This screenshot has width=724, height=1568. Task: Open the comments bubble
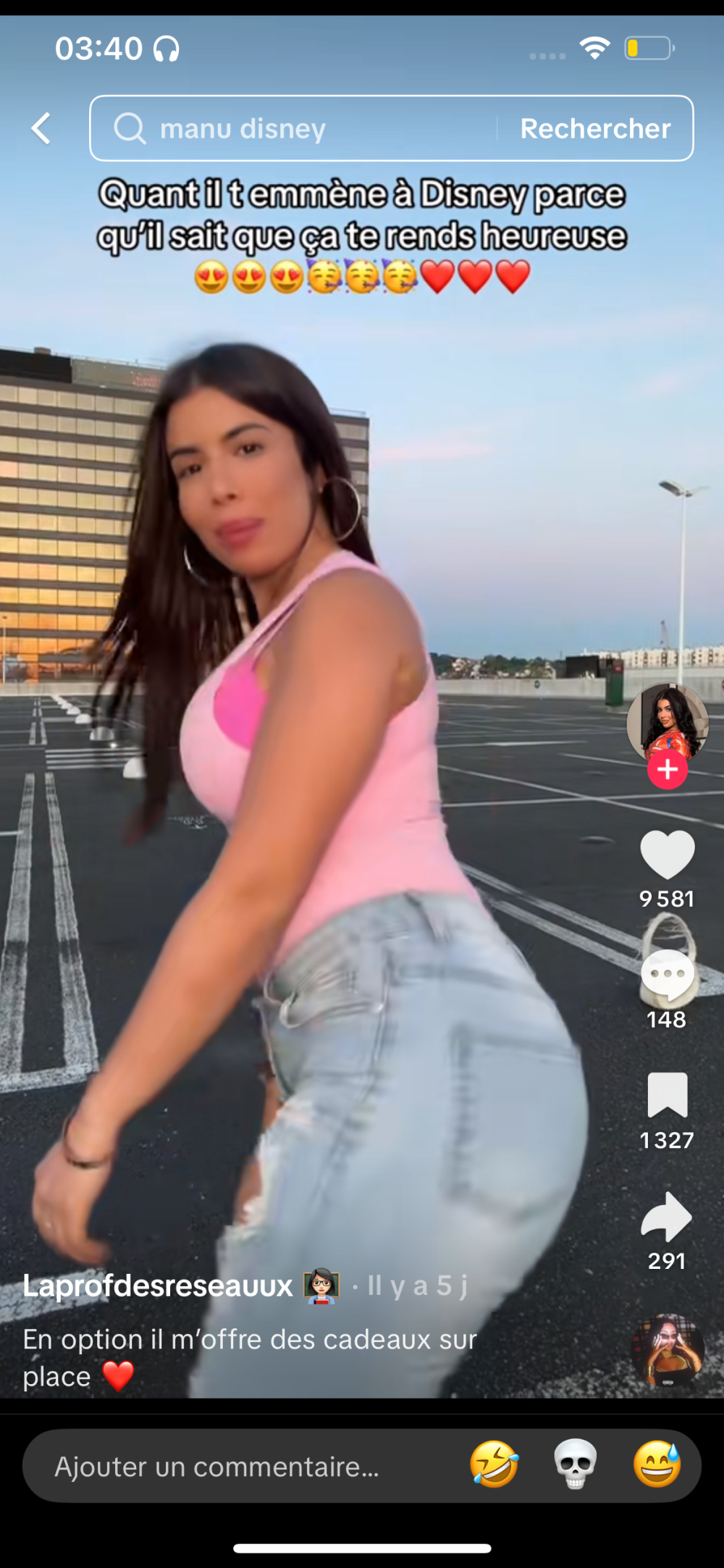(667, 976)
